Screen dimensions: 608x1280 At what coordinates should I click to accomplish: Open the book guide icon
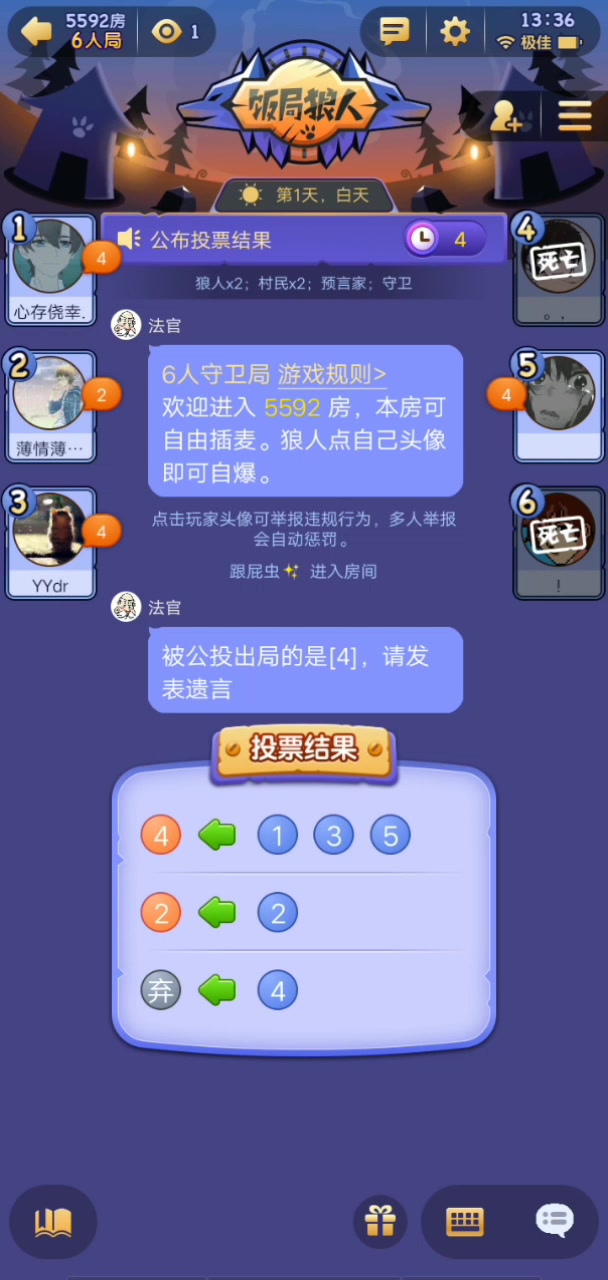pos(53,1221)
